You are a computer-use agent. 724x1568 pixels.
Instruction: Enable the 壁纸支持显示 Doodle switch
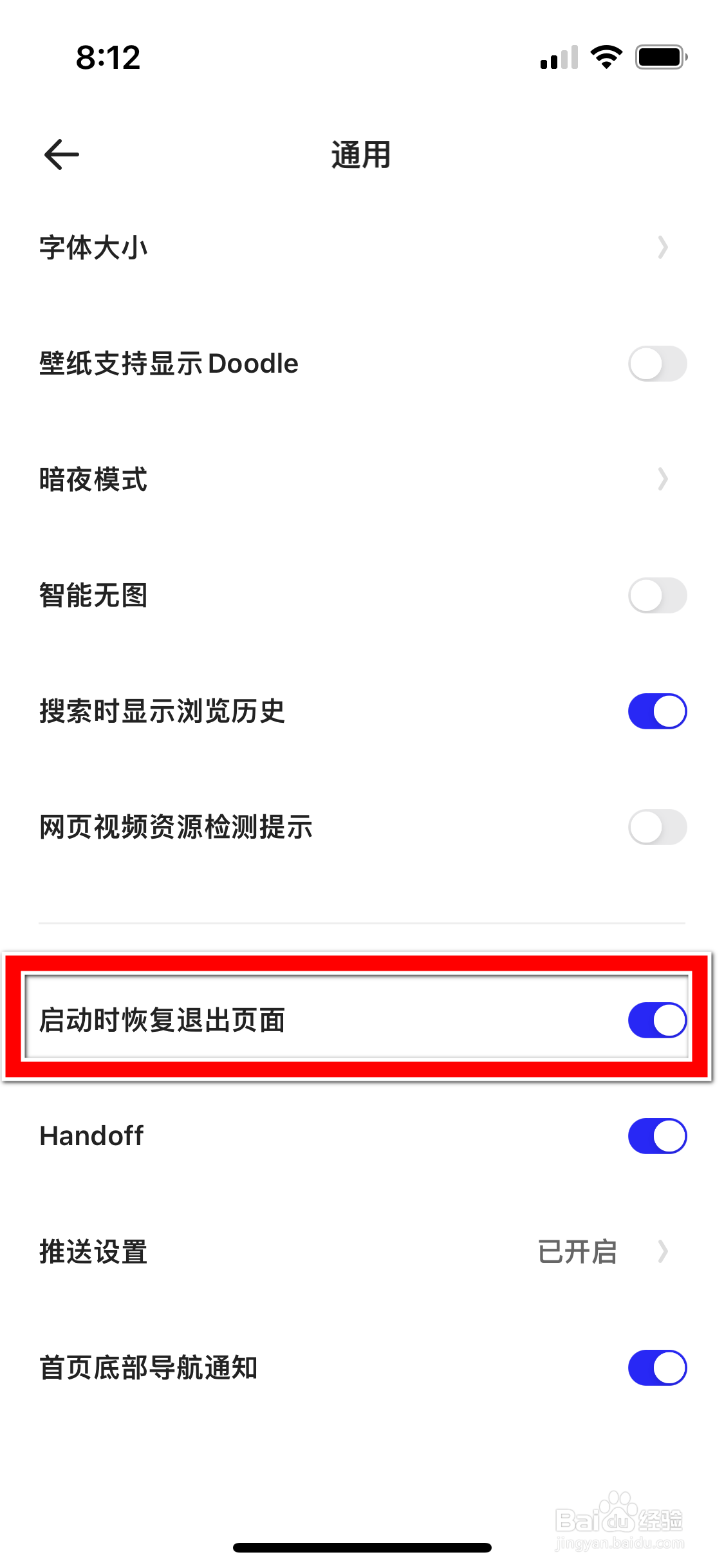click(x=656, y=363)
